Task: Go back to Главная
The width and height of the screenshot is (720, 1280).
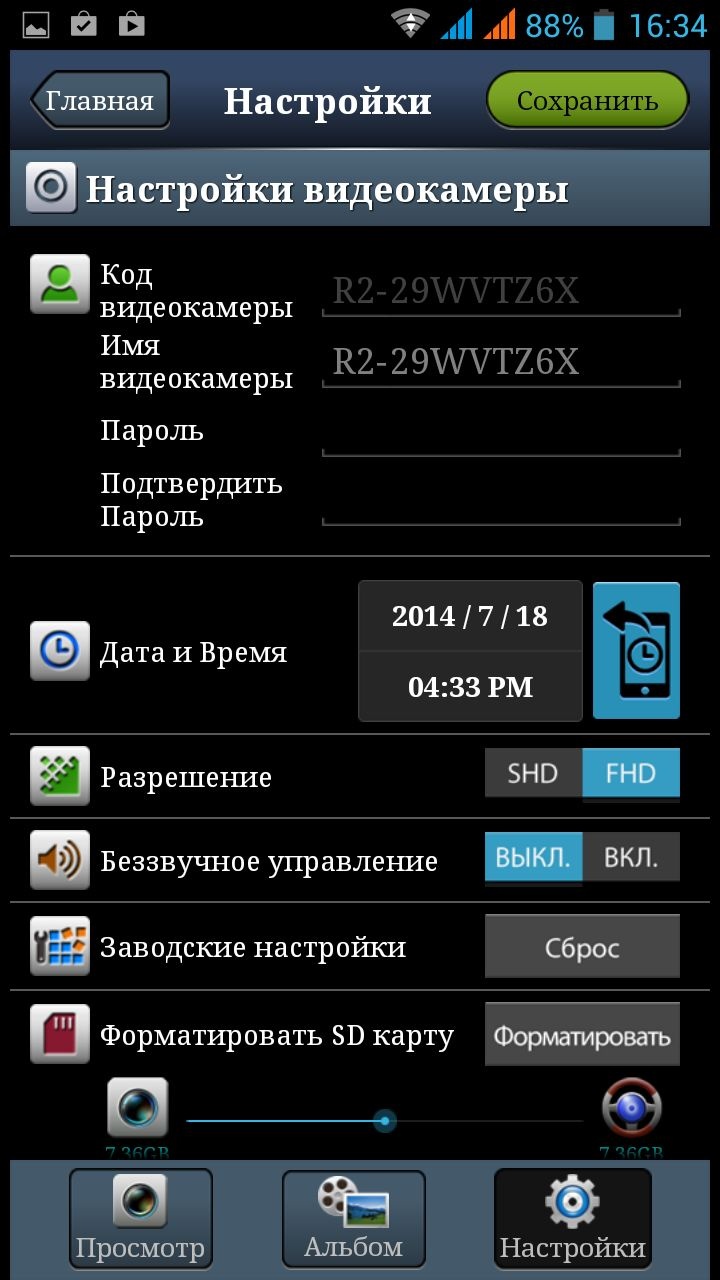Action: pyautogui.click(x=100, y=100)
